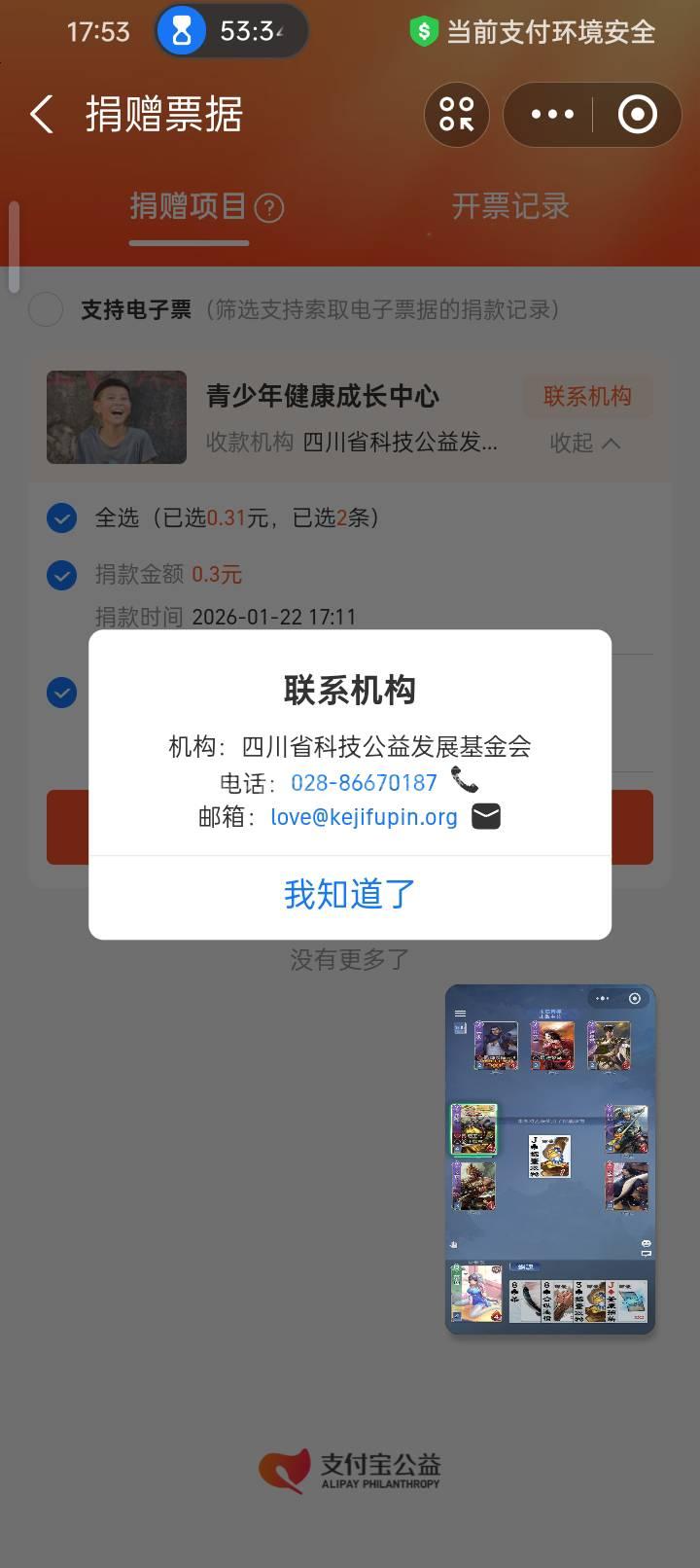
Task: Dismiss dialog with 我知道了
Action: click(350, 894)
